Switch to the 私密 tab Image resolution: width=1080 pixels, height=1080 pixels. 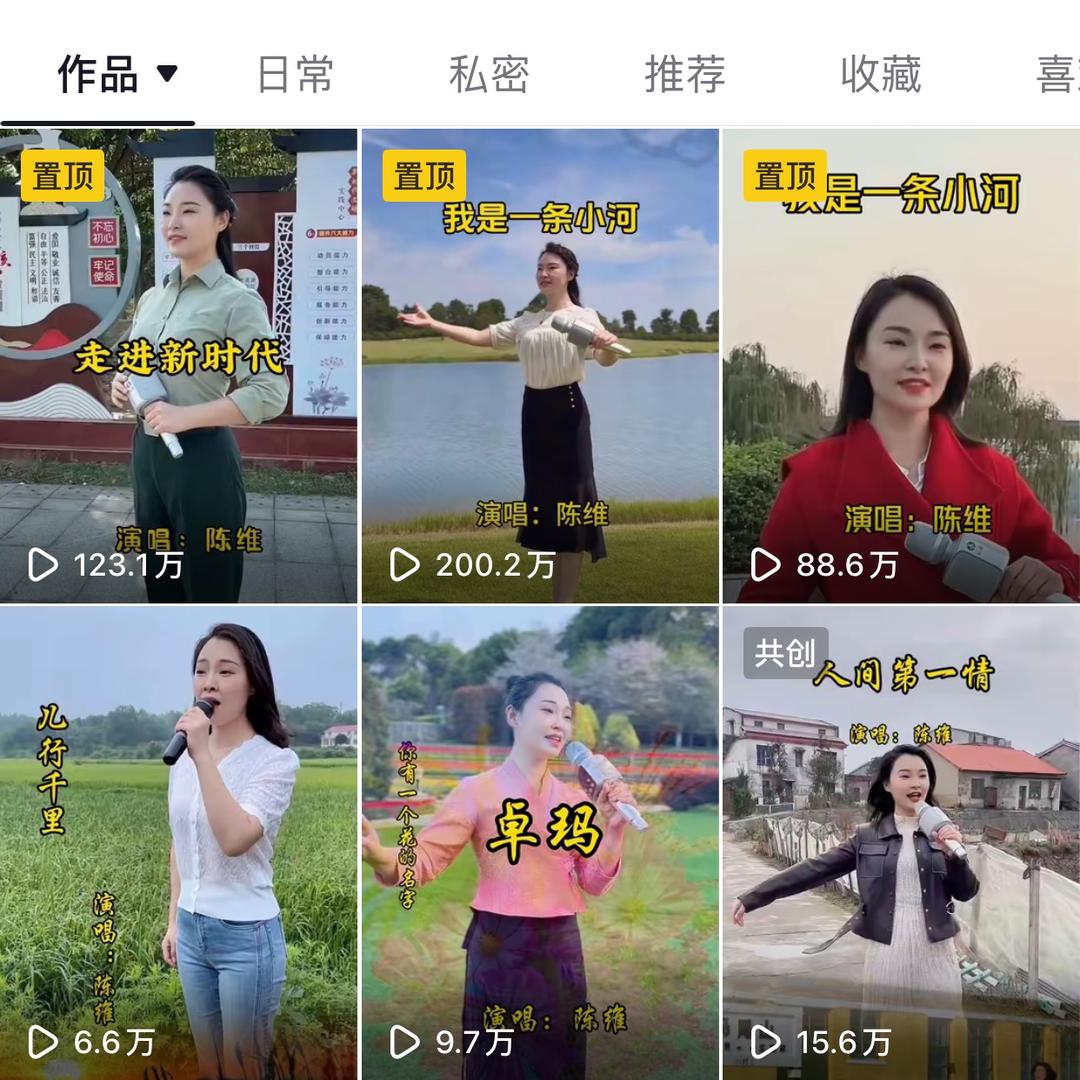(x=488, y=75)
